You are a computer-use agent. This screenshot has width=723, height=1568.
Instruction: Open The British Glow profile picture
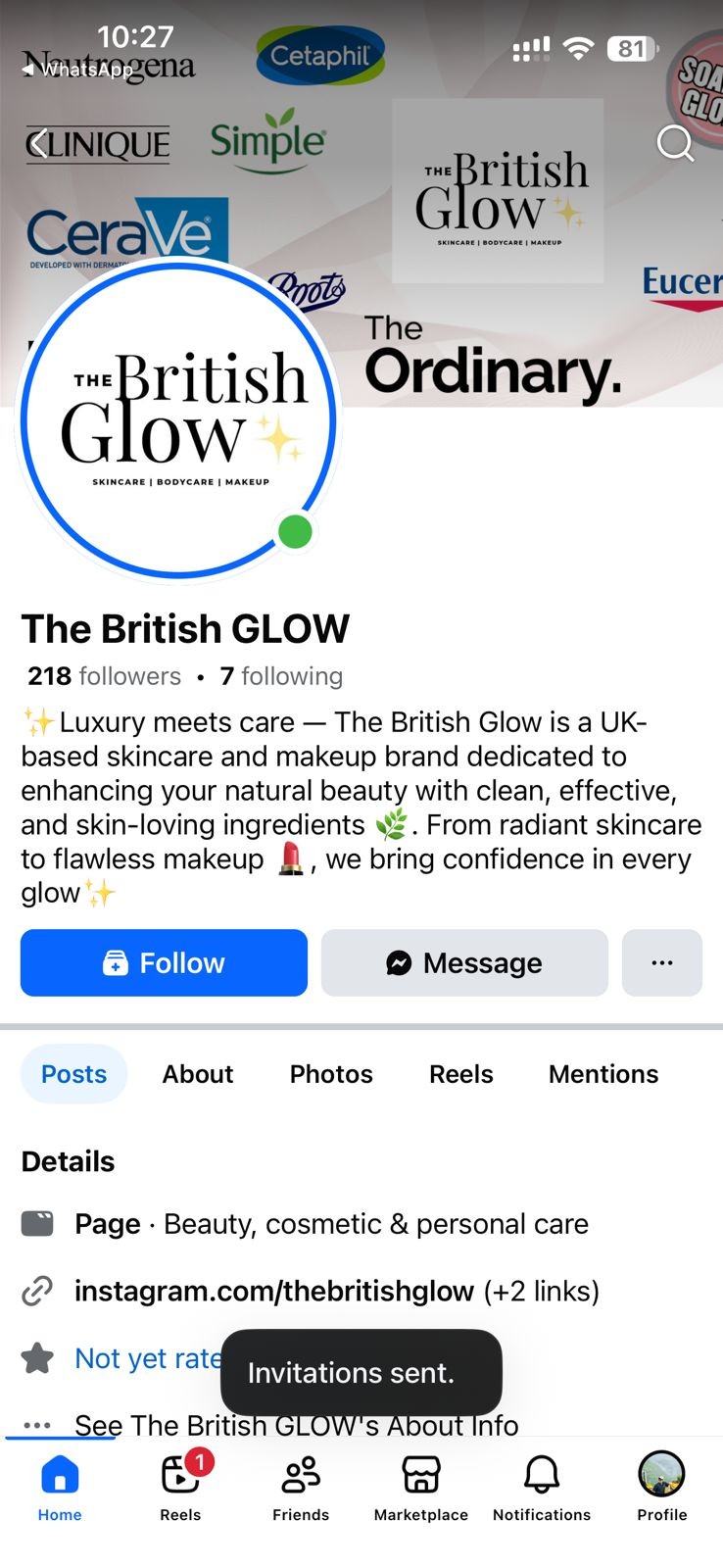(179, 420)
